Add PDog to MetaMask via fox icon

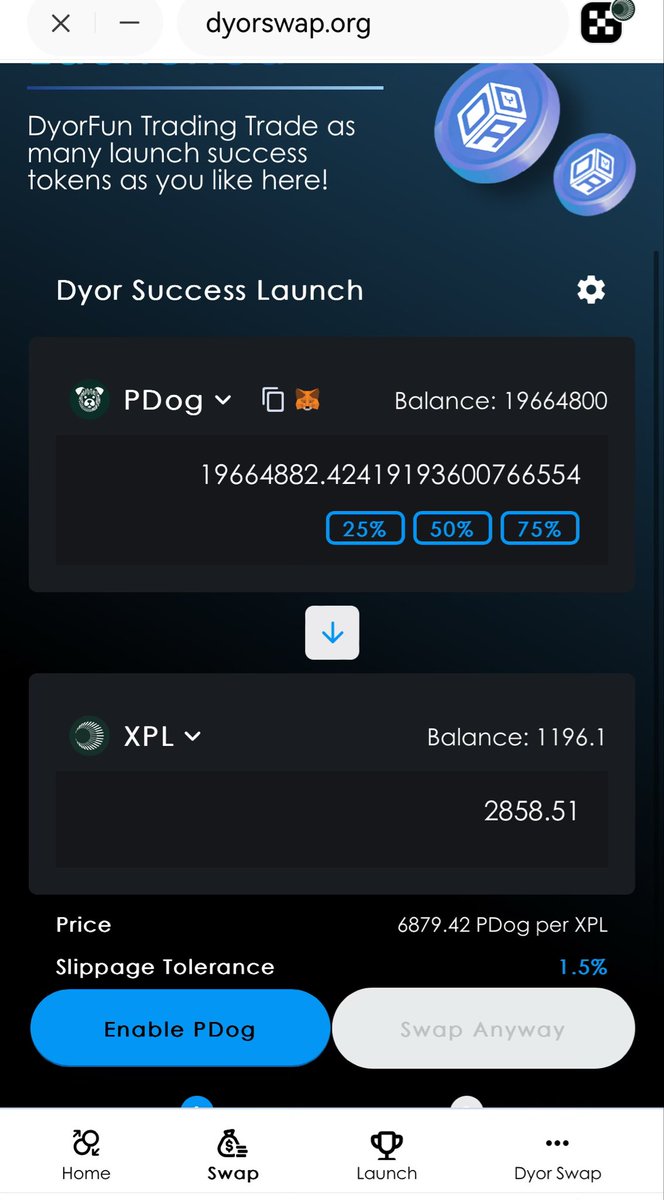point(307,400)
